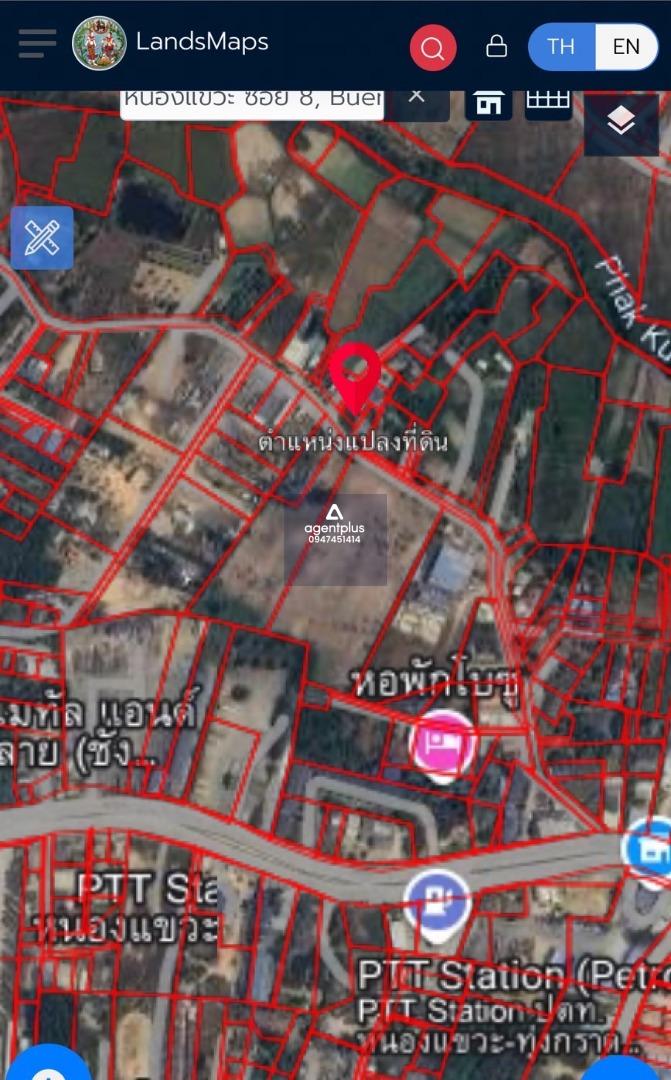The height and width of the screenshot is (1080, 671).
Task: Open the ruler measurement tool
Action: point(42,238)
